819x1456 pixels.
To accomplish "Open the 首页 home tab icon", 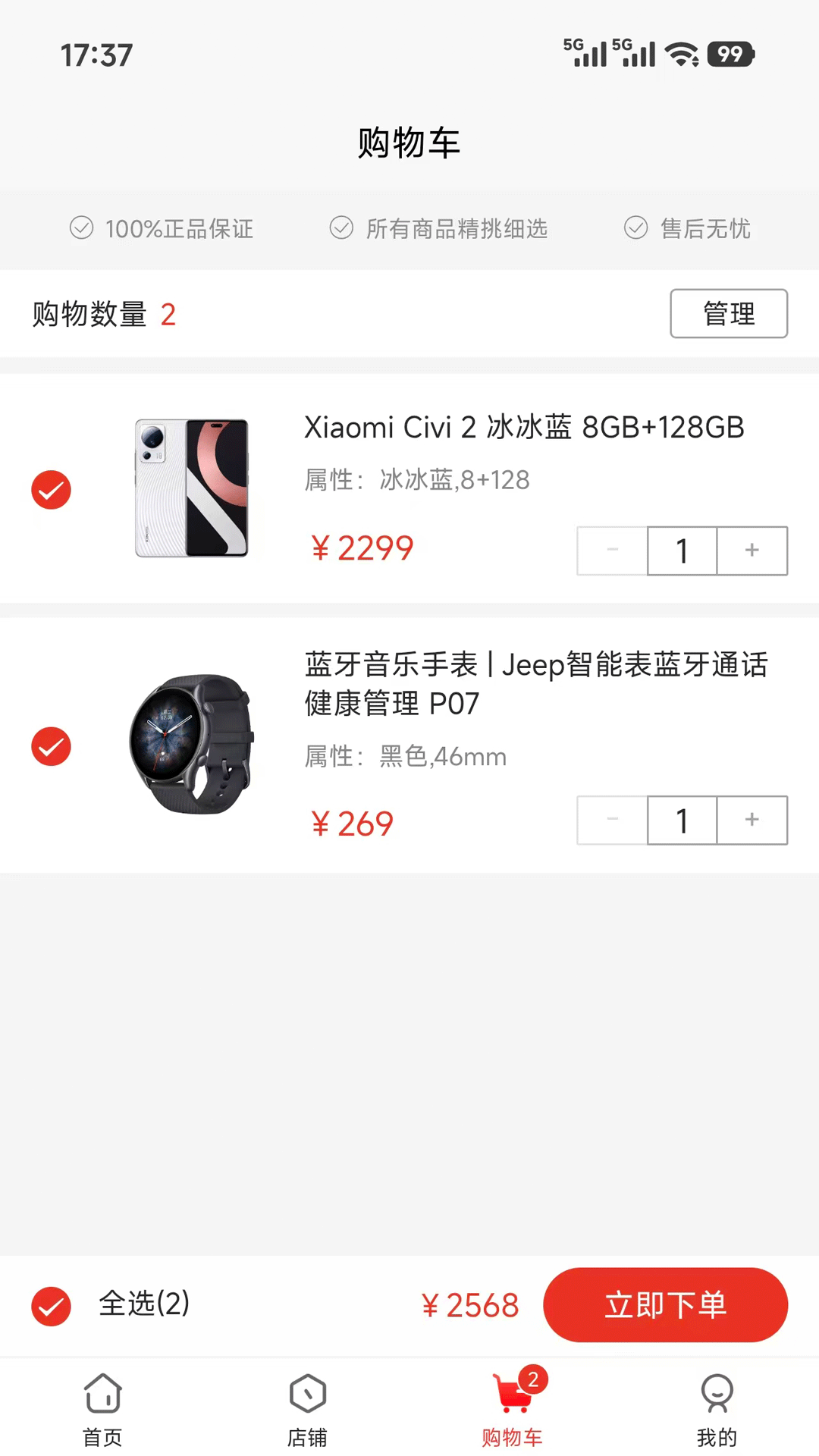I will [x=102, y=1394].
